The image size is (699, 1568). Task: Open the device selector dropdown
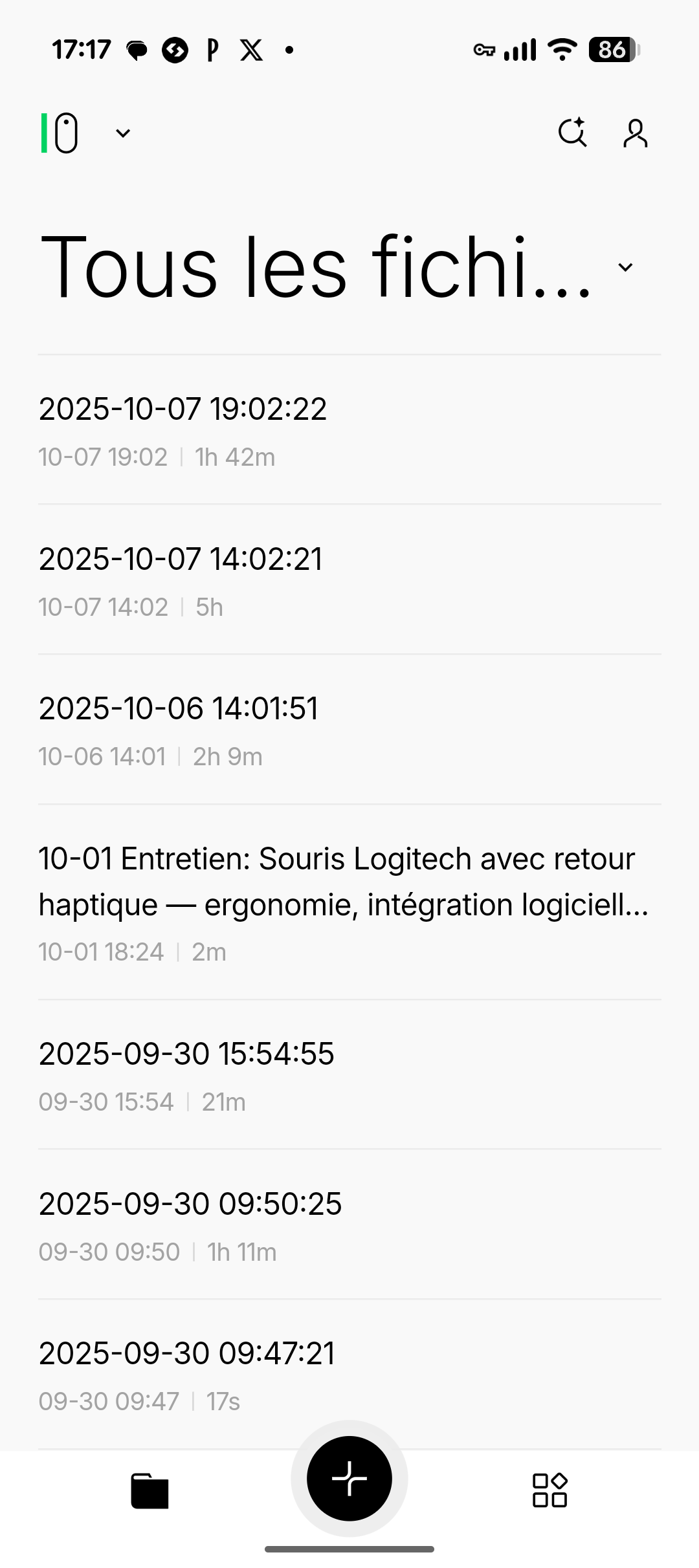122,133
